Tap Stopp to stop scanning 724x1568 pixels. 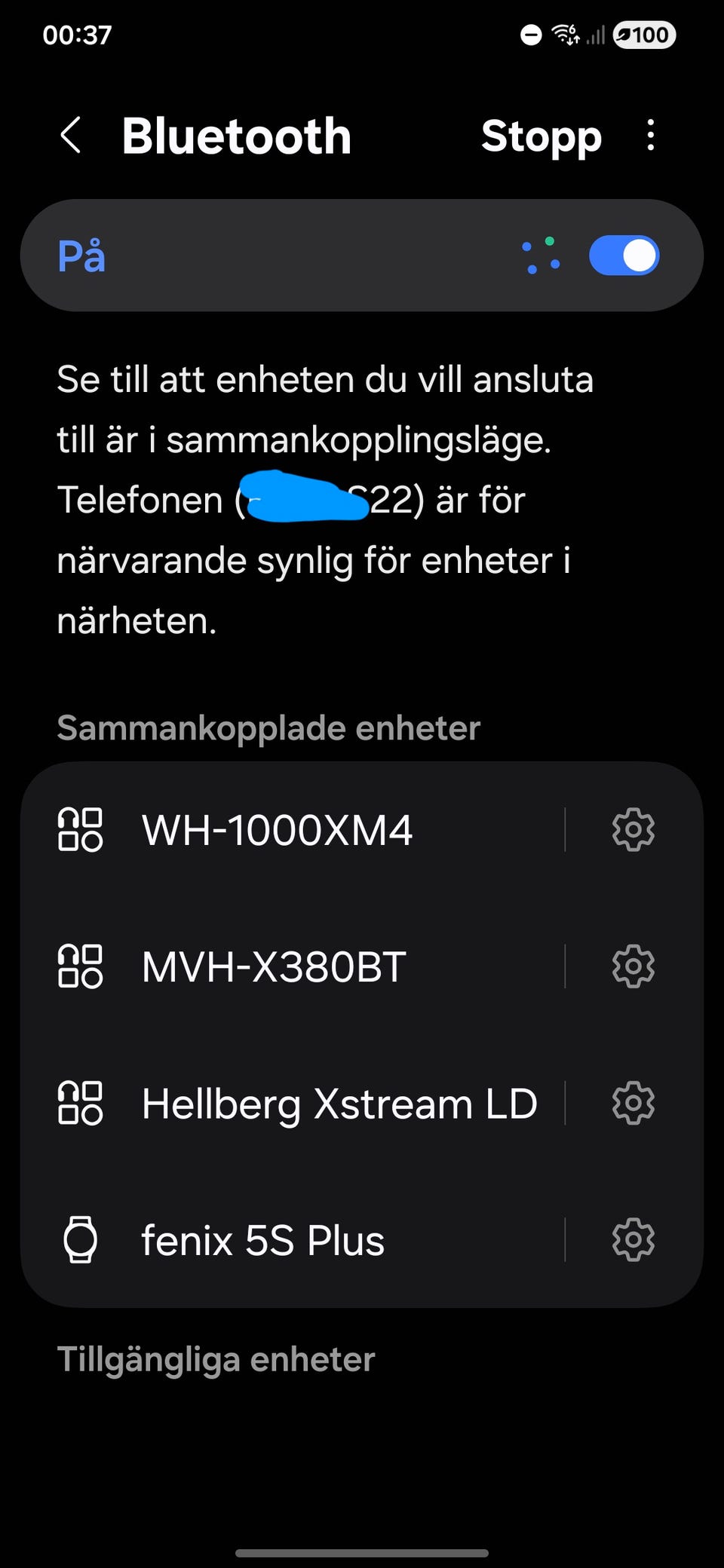tap(541, 136)
